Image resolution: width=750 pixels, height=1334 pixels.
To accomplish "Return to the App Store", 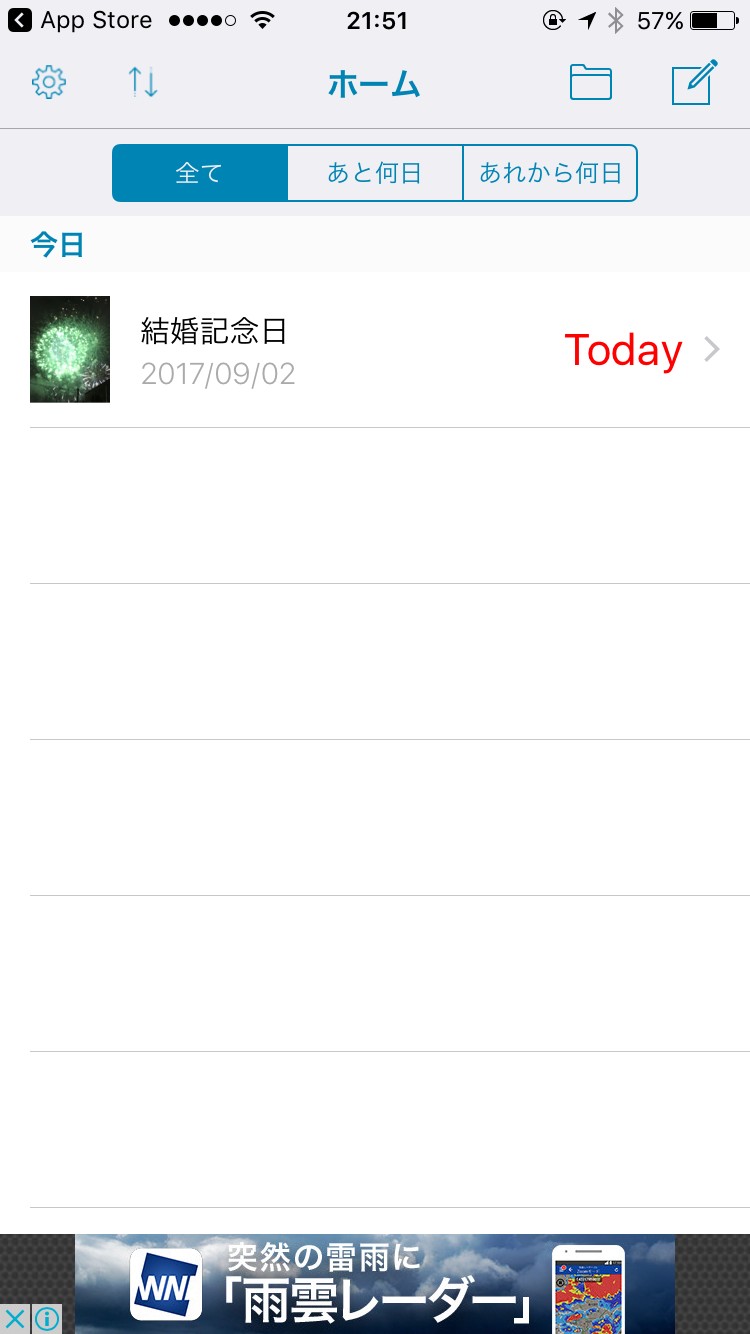I will pyautogui.click(x=80, y=20).
